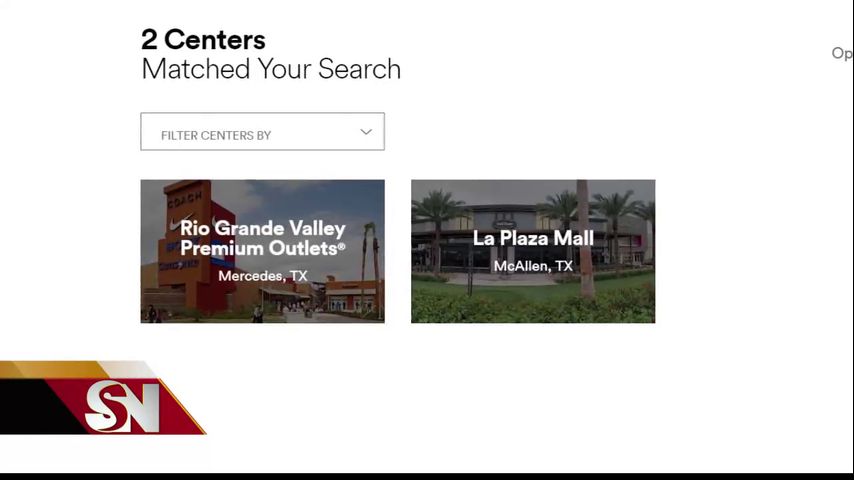Image resolution: width=854 pixels, height=480 pixels.
Task: Open La Plaza Mall card
Action: click(533, 251)
